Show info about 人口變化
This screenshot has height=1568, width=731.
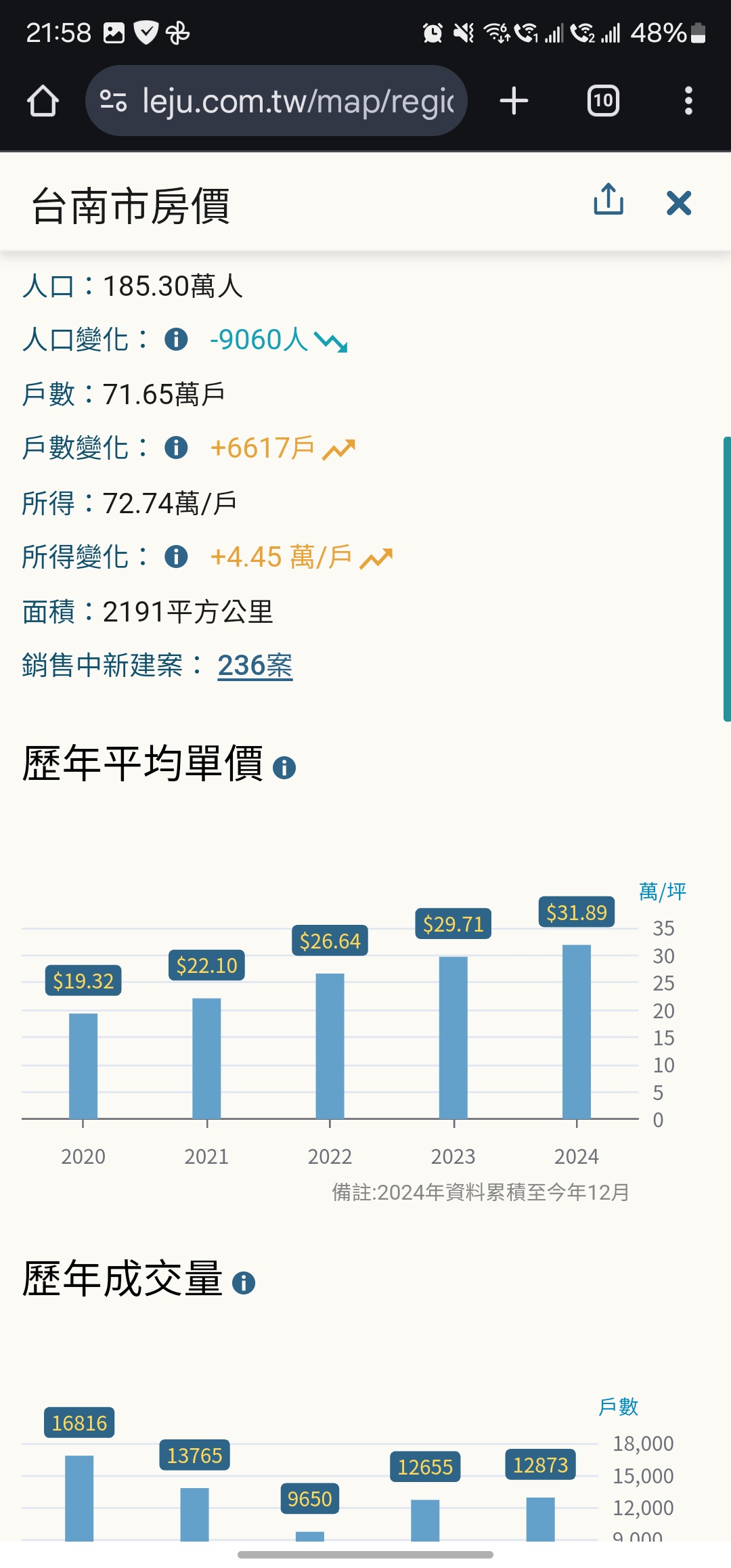tap(177, 339)
